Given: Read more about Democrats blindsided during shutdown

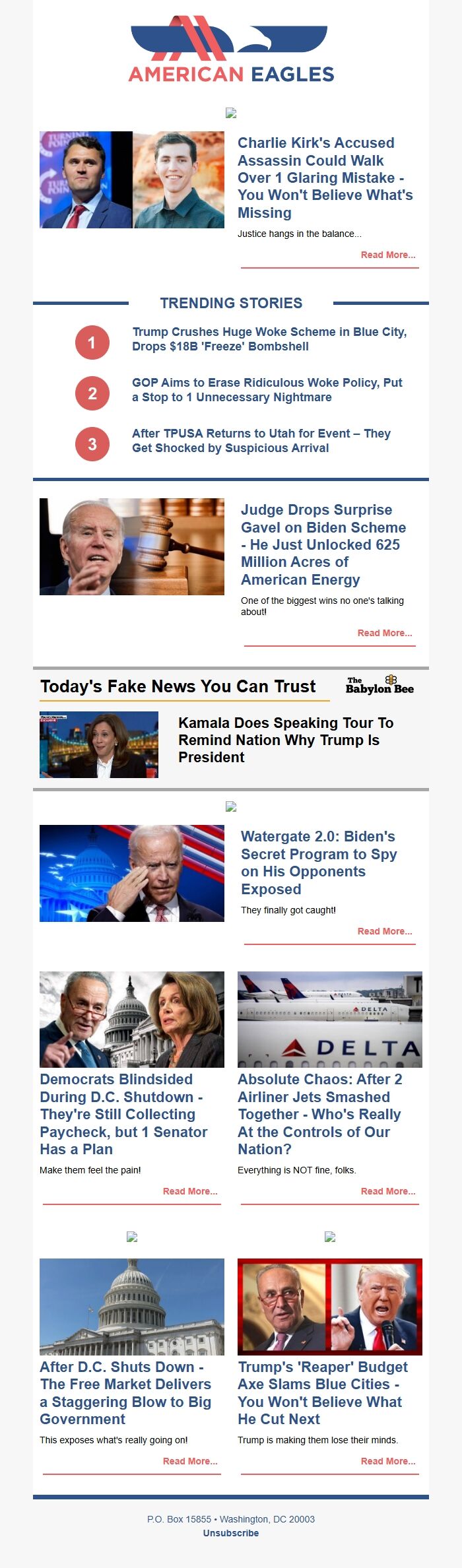Looking at the screenshot, I should pyautogui.click(x=190, y=1191).
